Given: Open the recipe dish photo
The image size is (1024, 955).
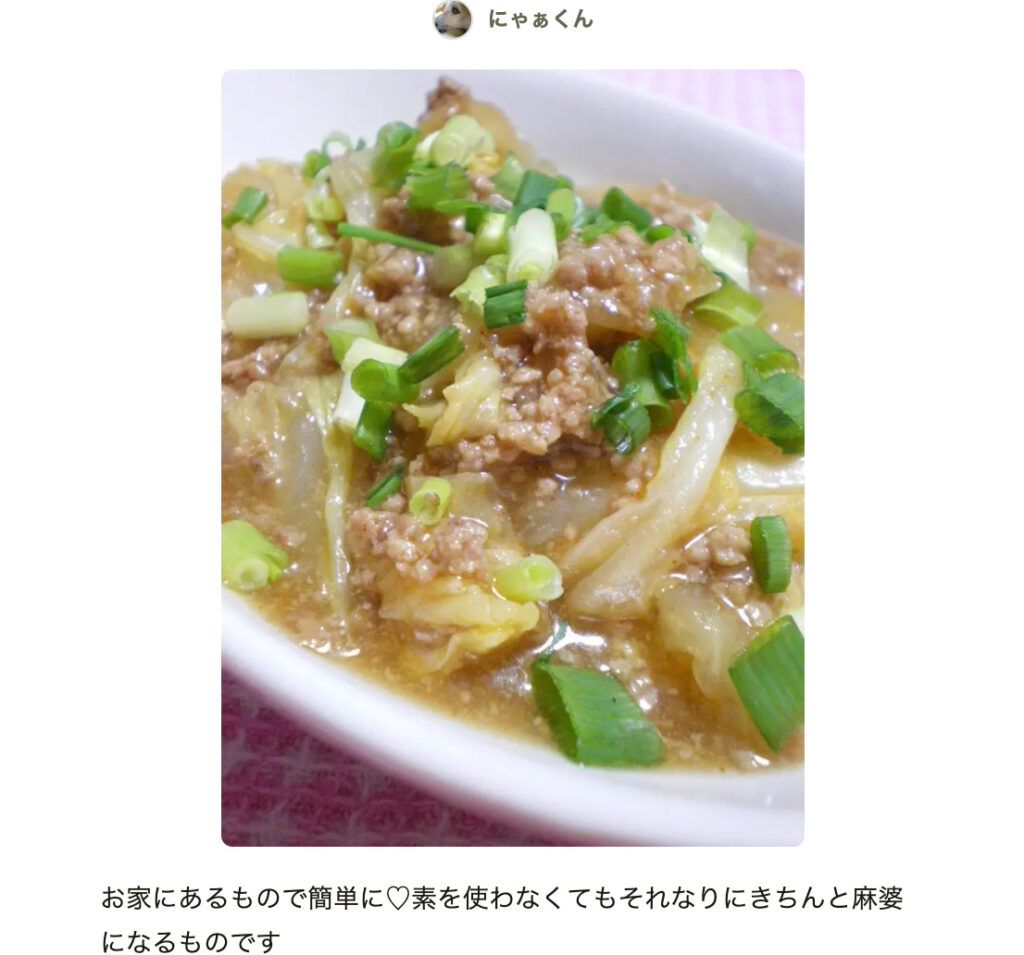Looking at the screenshot, I should [512, 457].
